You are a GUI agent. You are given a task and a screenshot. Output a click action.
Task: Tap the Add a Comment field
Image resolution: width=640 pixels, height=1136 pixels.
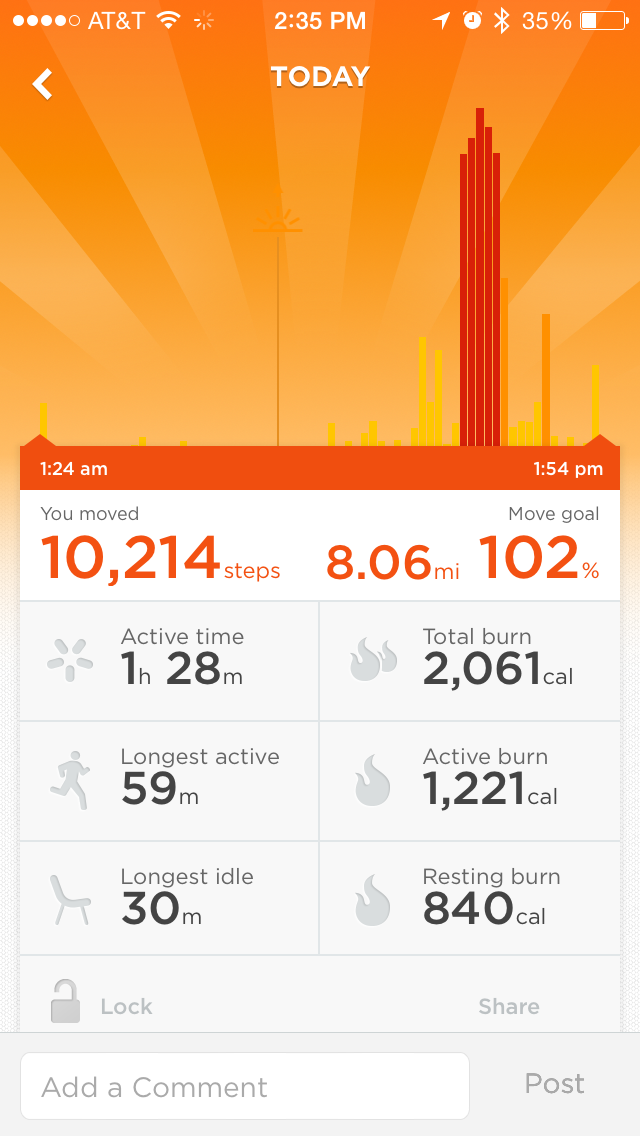pos(245,1085)
